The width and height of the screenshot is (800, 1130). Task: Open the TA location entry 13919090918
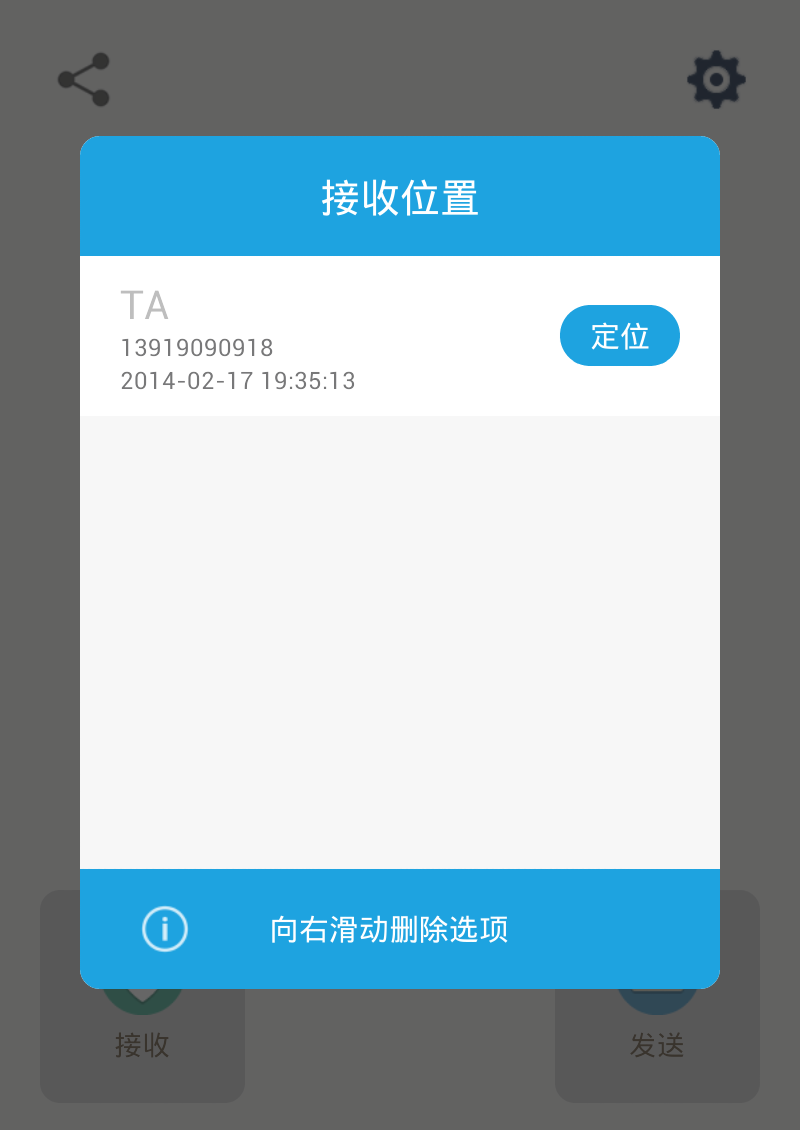(x=300, y=338)
